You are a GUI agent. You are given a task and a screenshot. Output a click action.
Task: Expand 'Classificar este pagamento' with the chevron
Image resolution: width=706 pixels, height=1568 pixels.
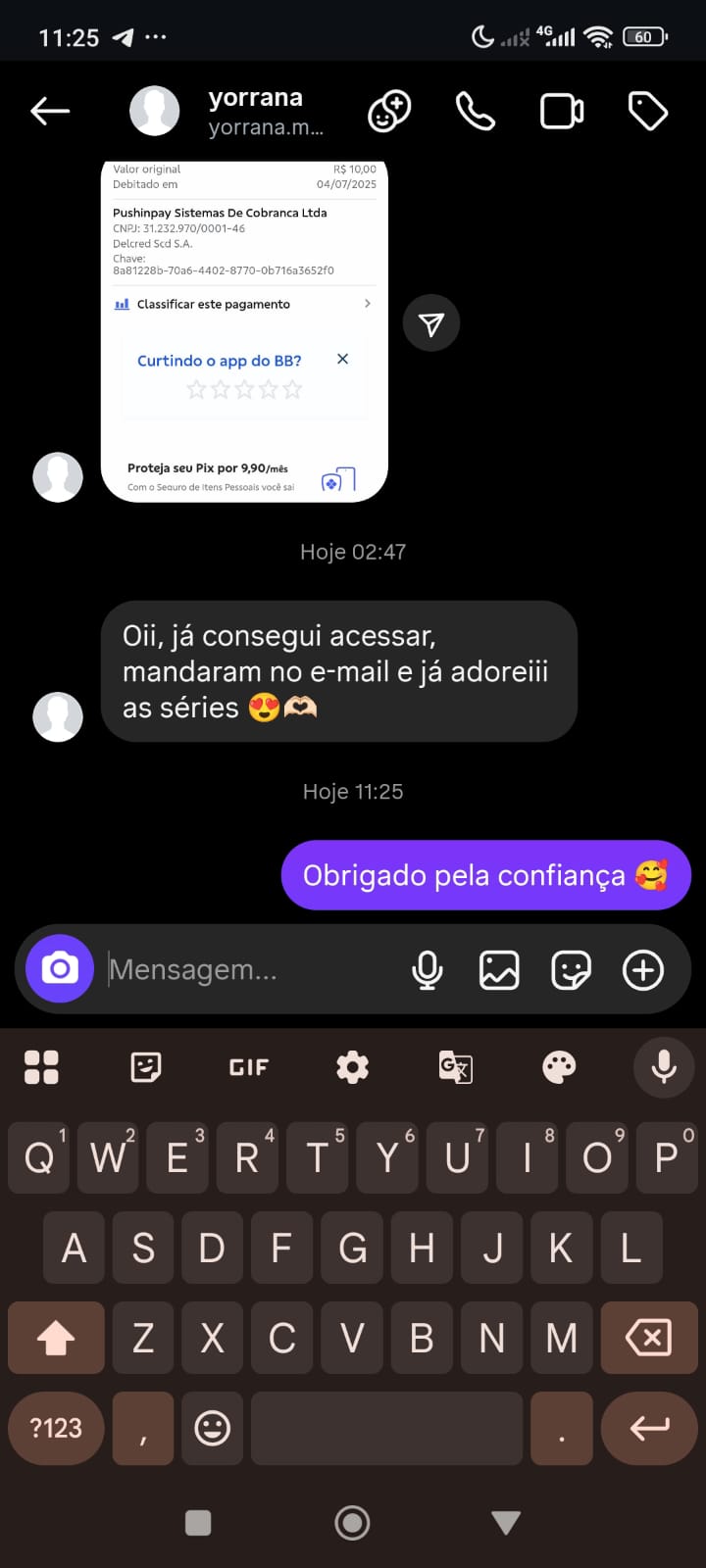(370, 305)
